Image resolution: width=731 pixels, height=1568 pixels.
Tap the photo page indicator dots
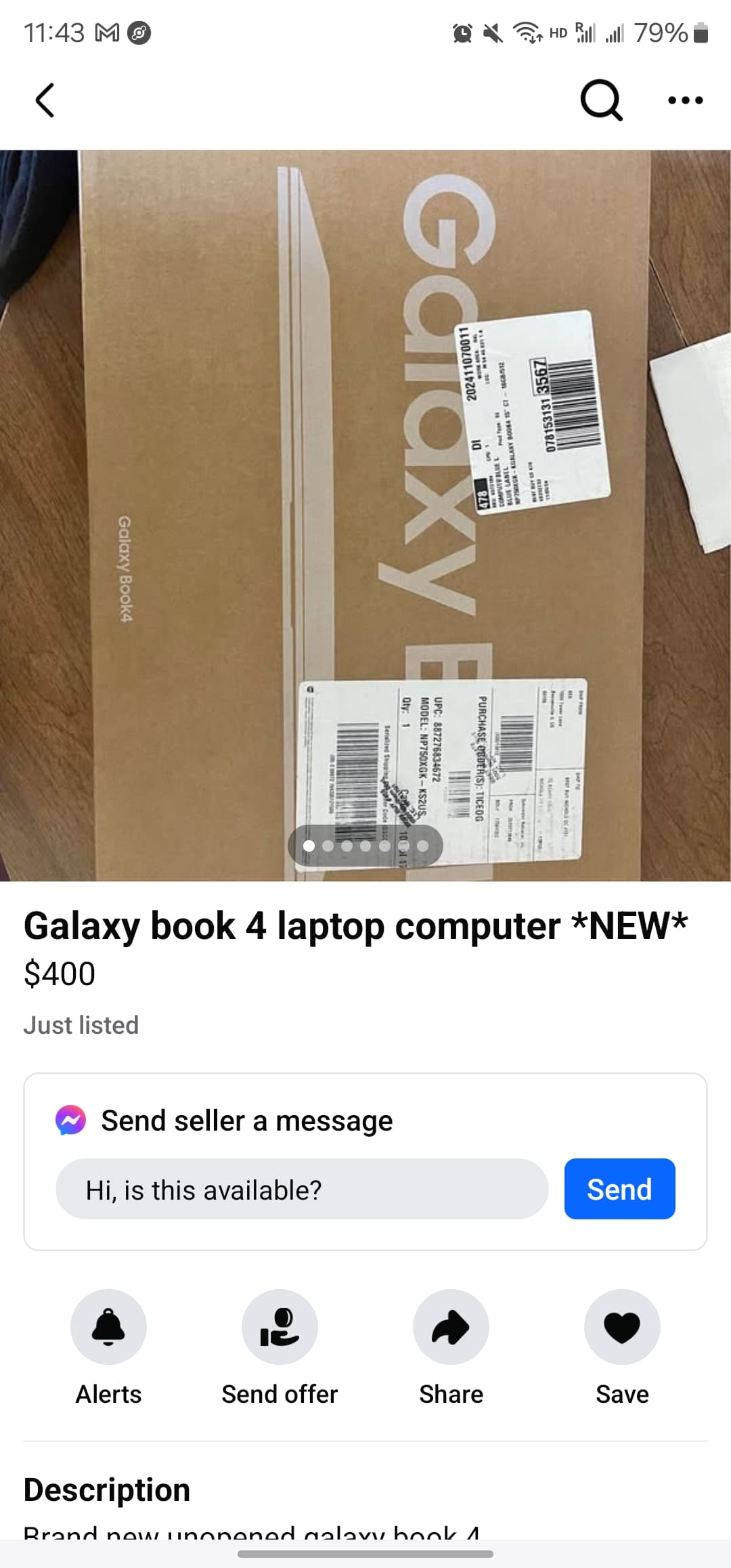click(365, 846)
